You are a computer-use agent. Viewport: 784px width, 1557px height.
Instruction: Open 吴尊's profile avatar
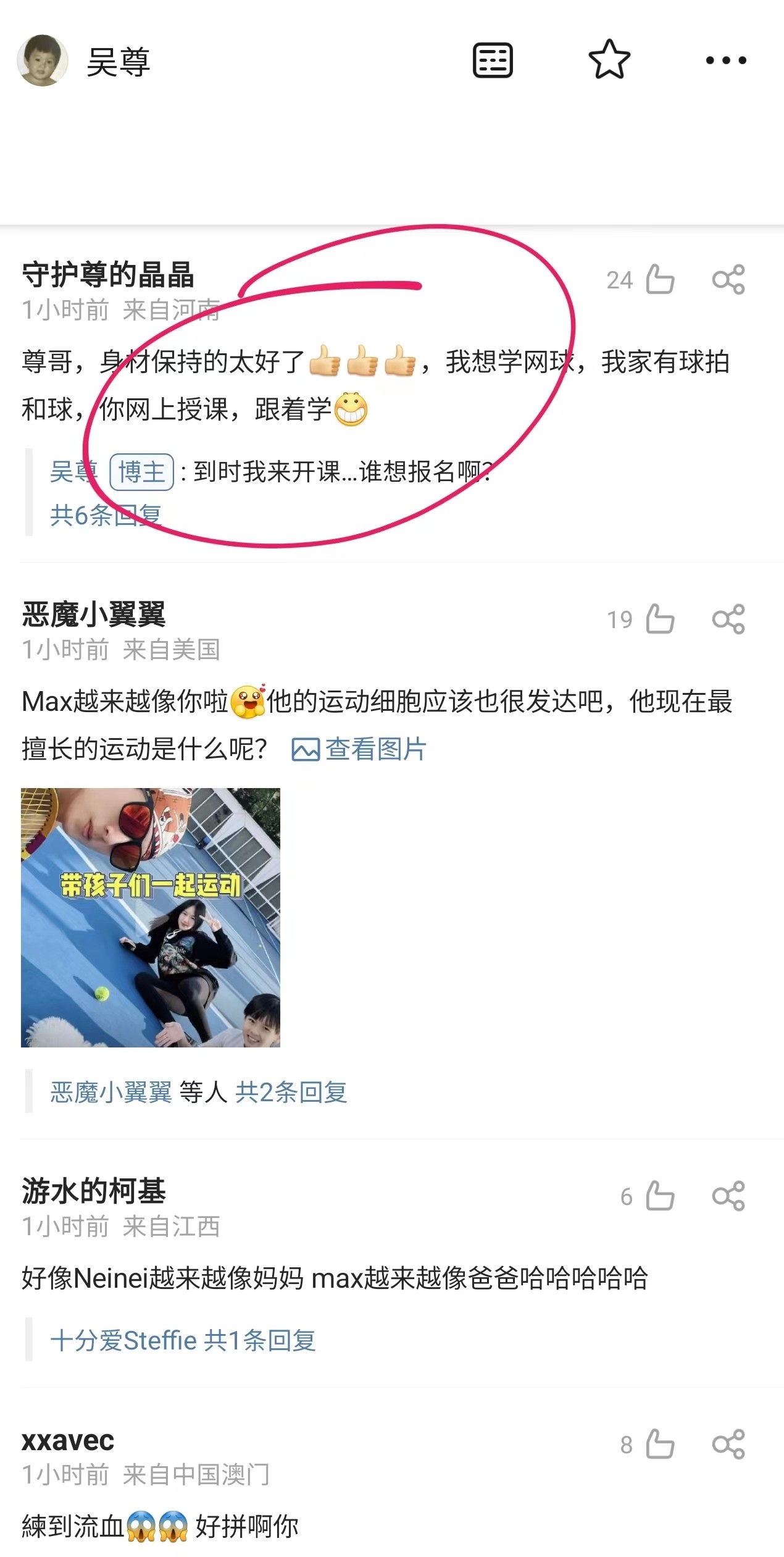(x=42, y=61)
